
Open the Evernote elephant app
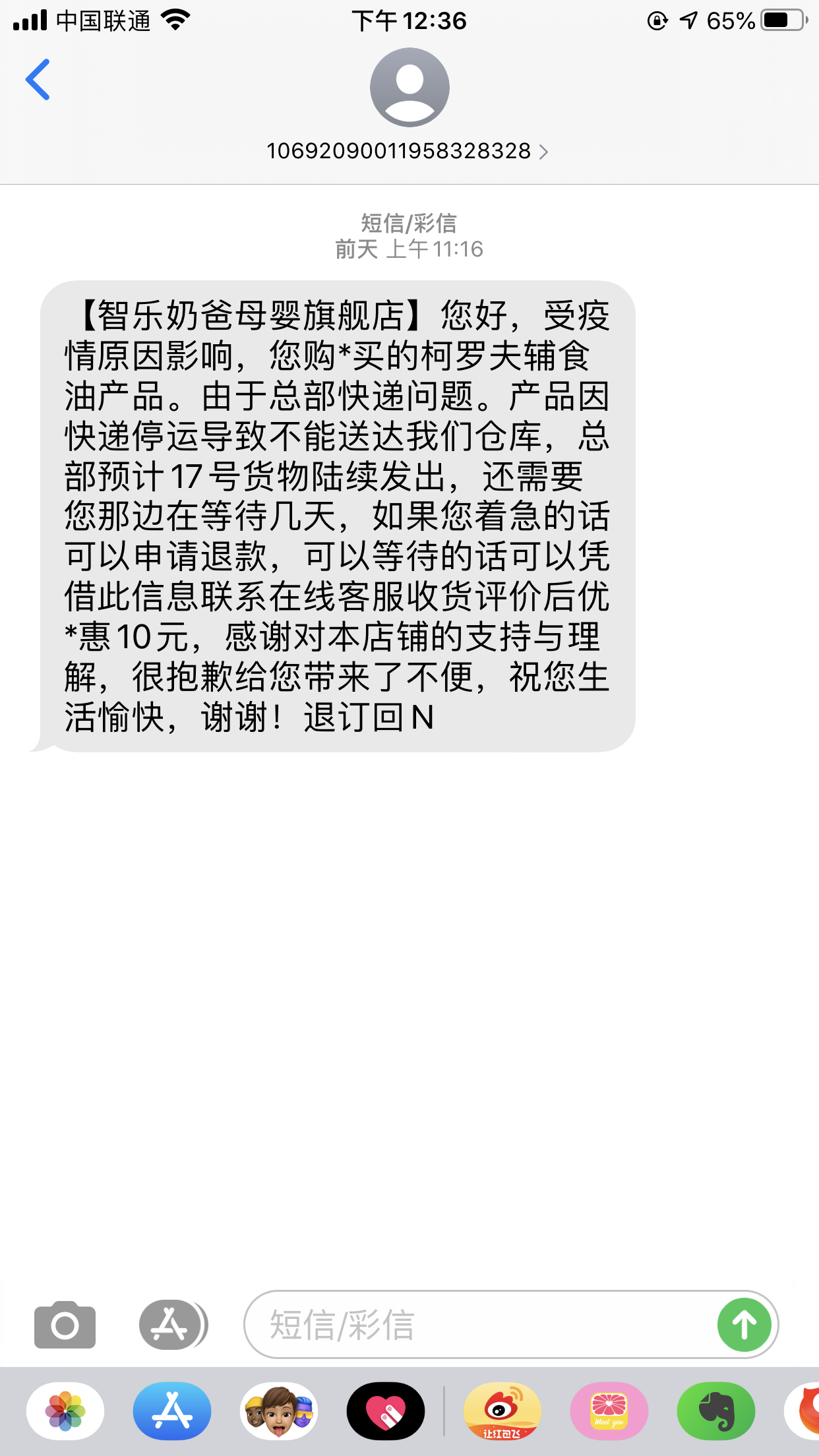pyautogui.click(x=716, y=1411)
